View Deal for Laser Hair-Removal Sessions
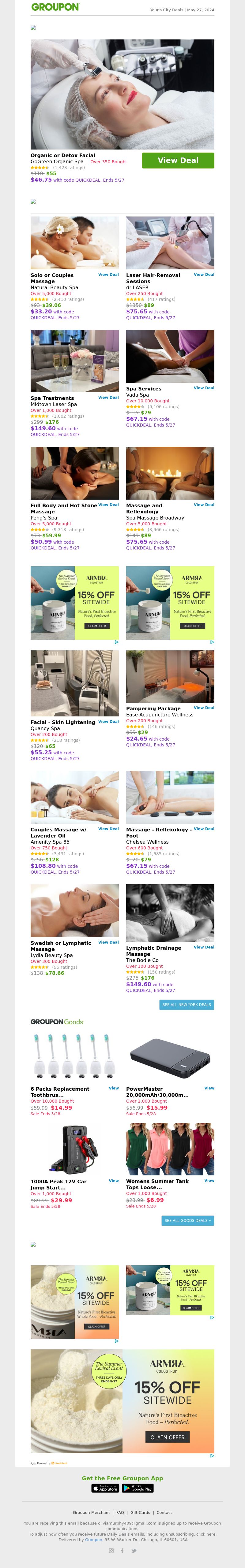 204,275
